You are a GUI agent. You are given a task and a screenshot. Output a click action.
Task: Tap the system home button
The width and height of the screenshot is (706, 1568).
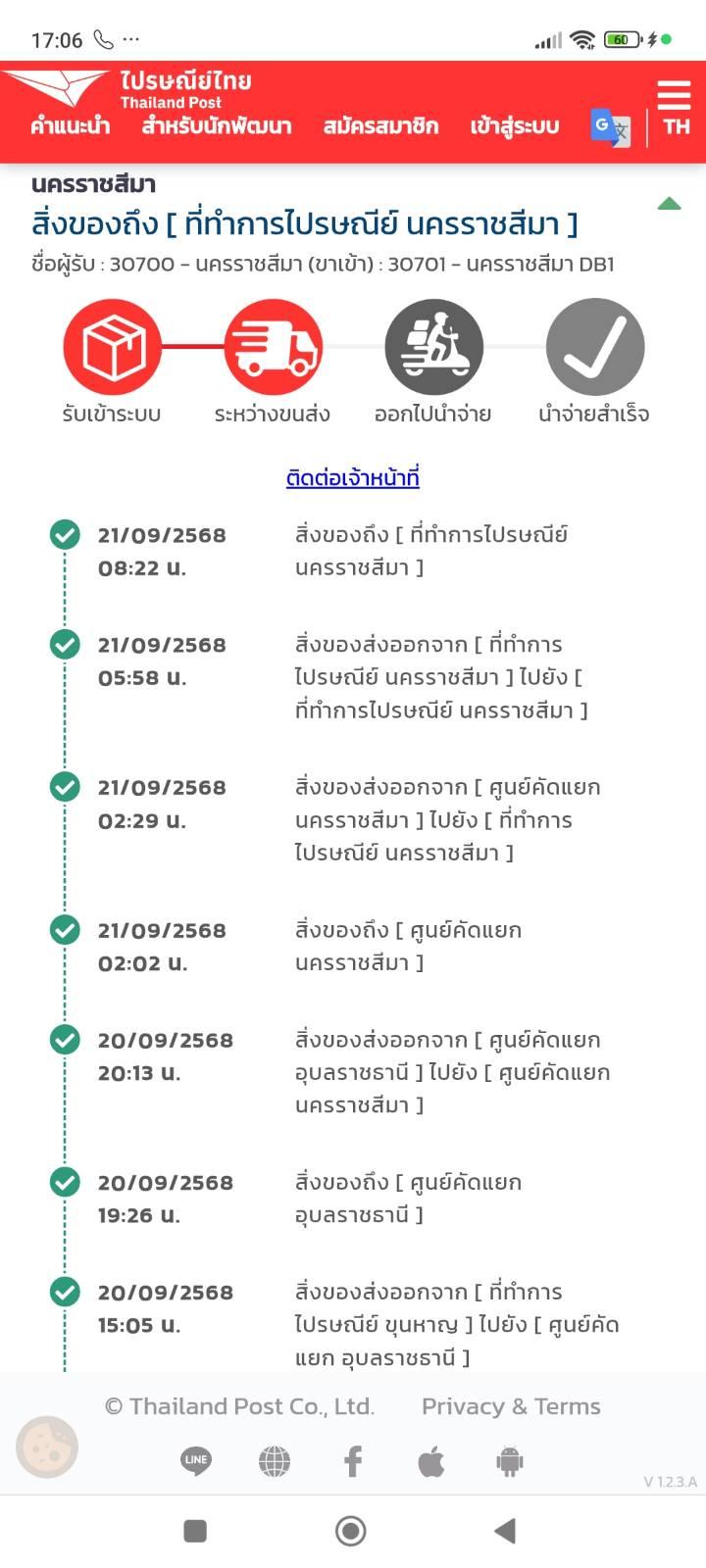351,1531
